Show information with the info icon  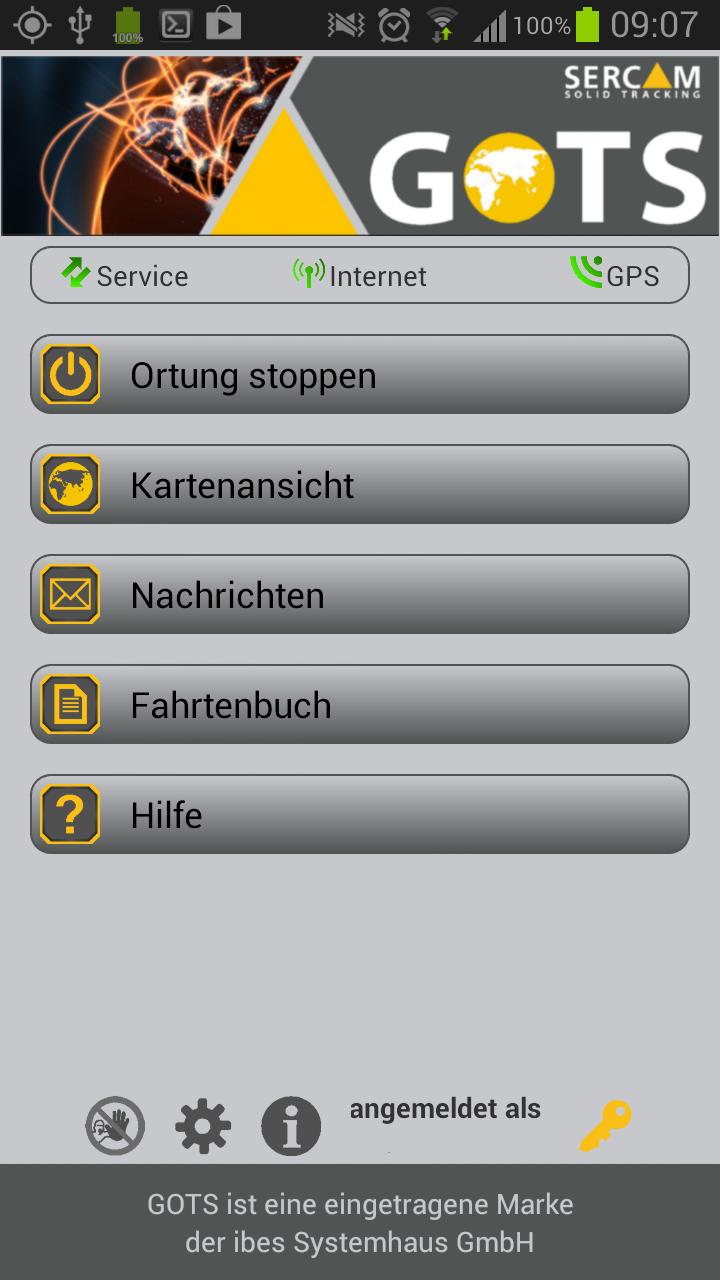(x=291, y=1125)
